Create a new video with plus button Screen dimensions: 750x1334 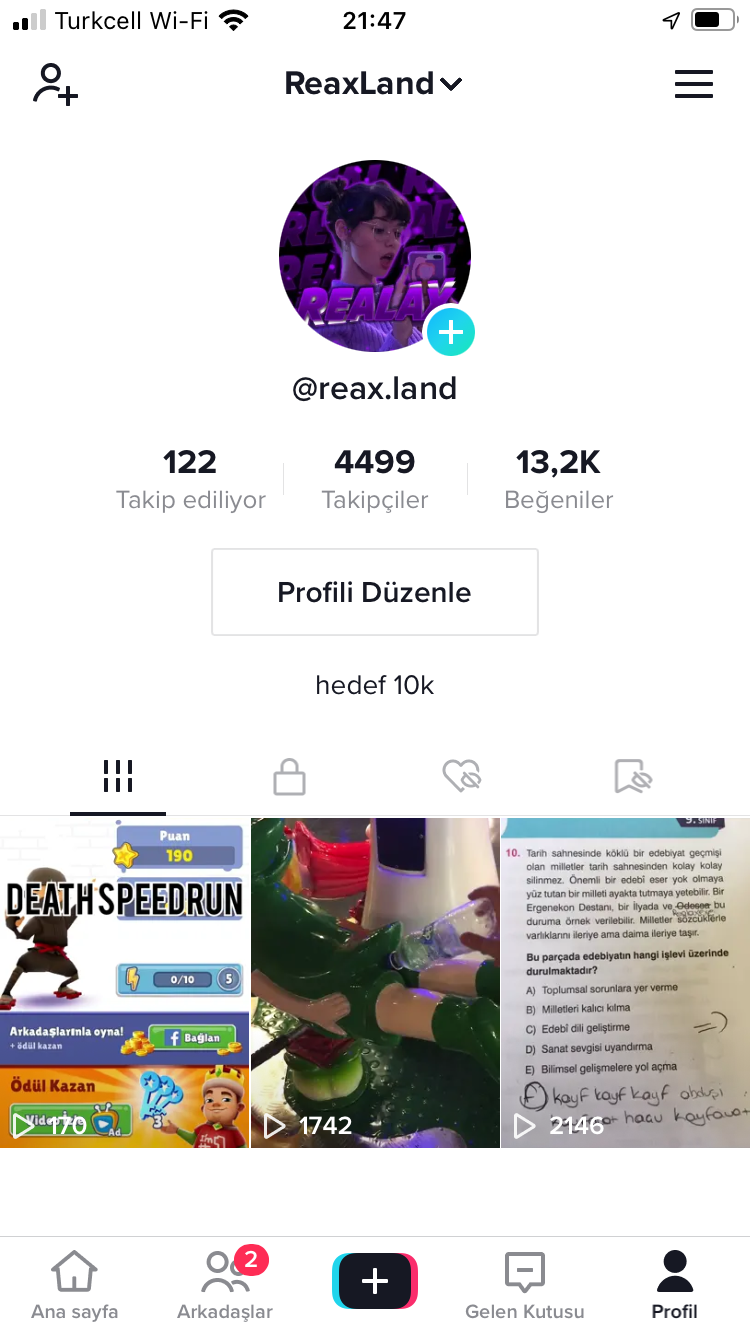tap(374, 1281)
